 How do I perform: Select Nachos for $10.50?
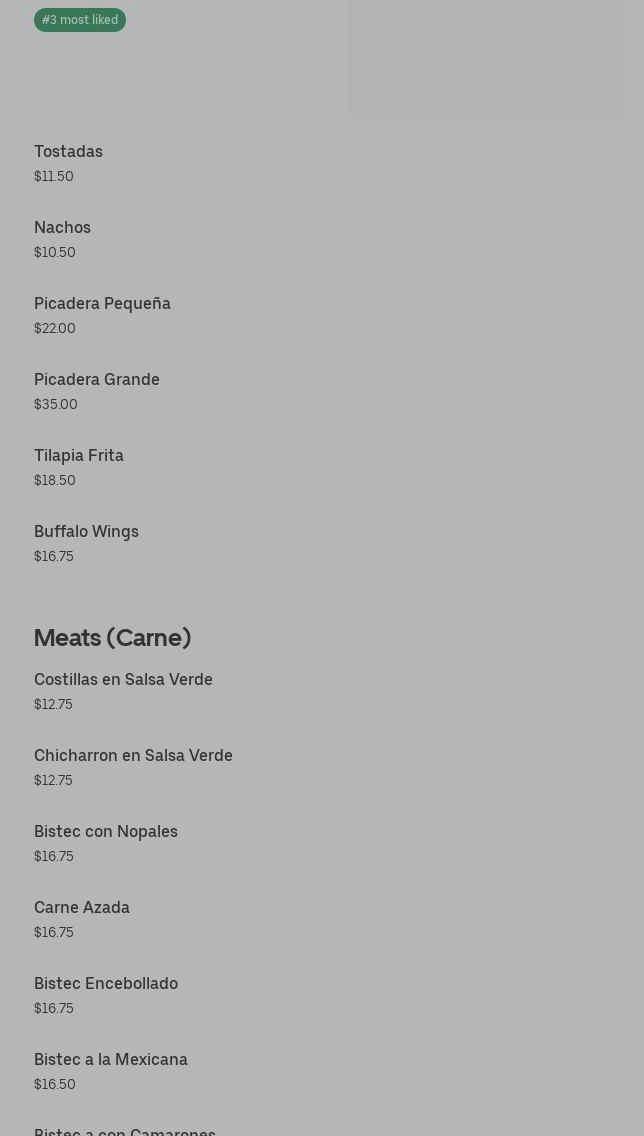62,228
